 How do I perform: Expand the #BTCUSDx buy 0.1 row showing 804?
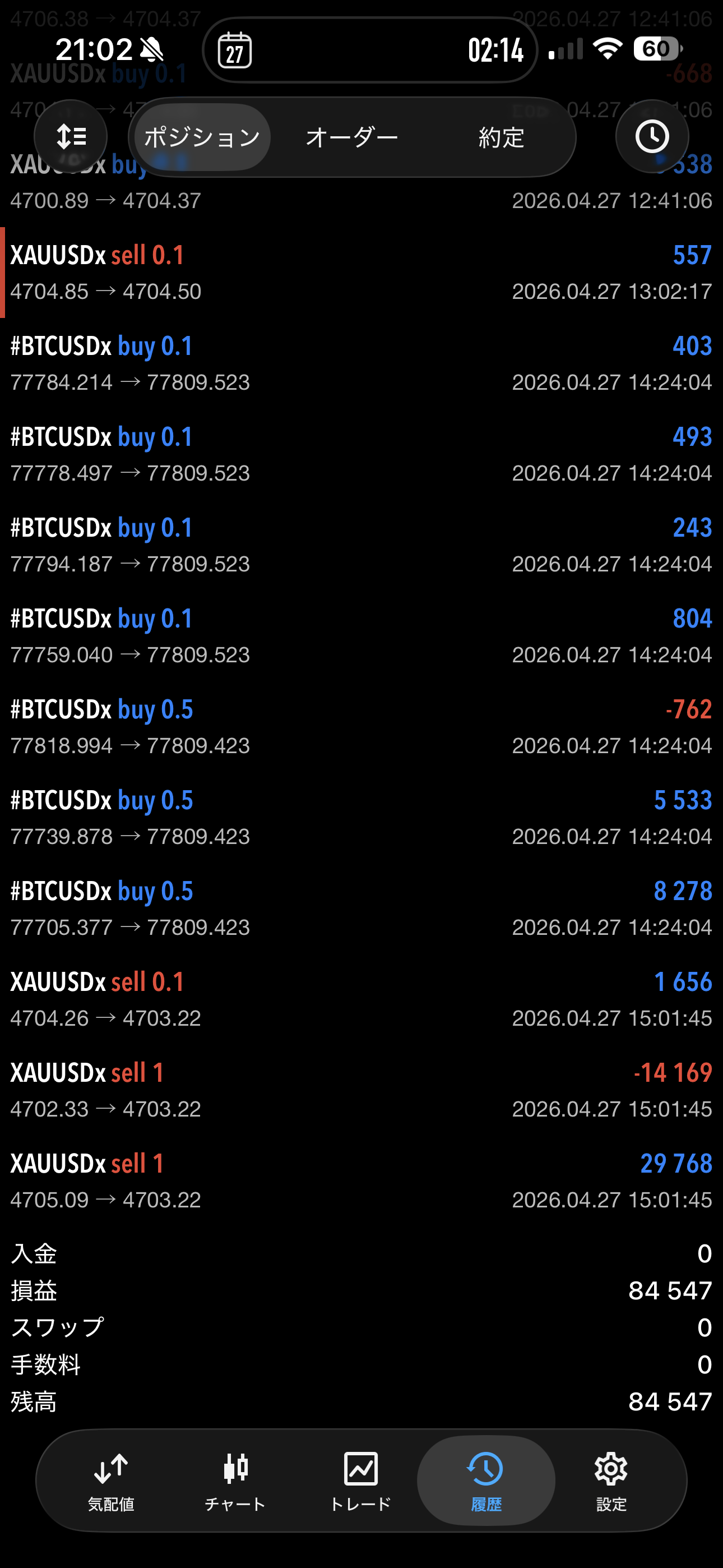pyautogui.click(x=361, y=636)
